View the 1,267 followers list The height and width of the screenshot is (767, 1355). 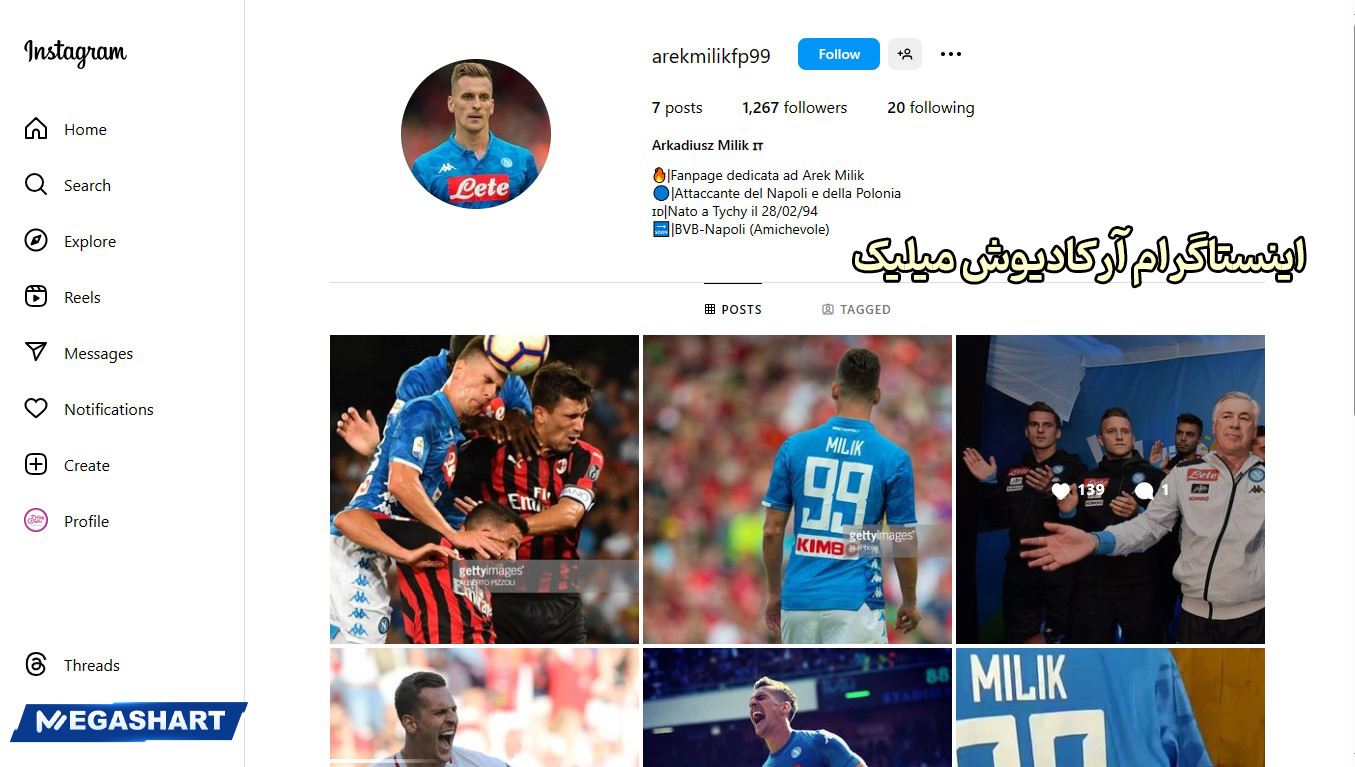point(794,108)
